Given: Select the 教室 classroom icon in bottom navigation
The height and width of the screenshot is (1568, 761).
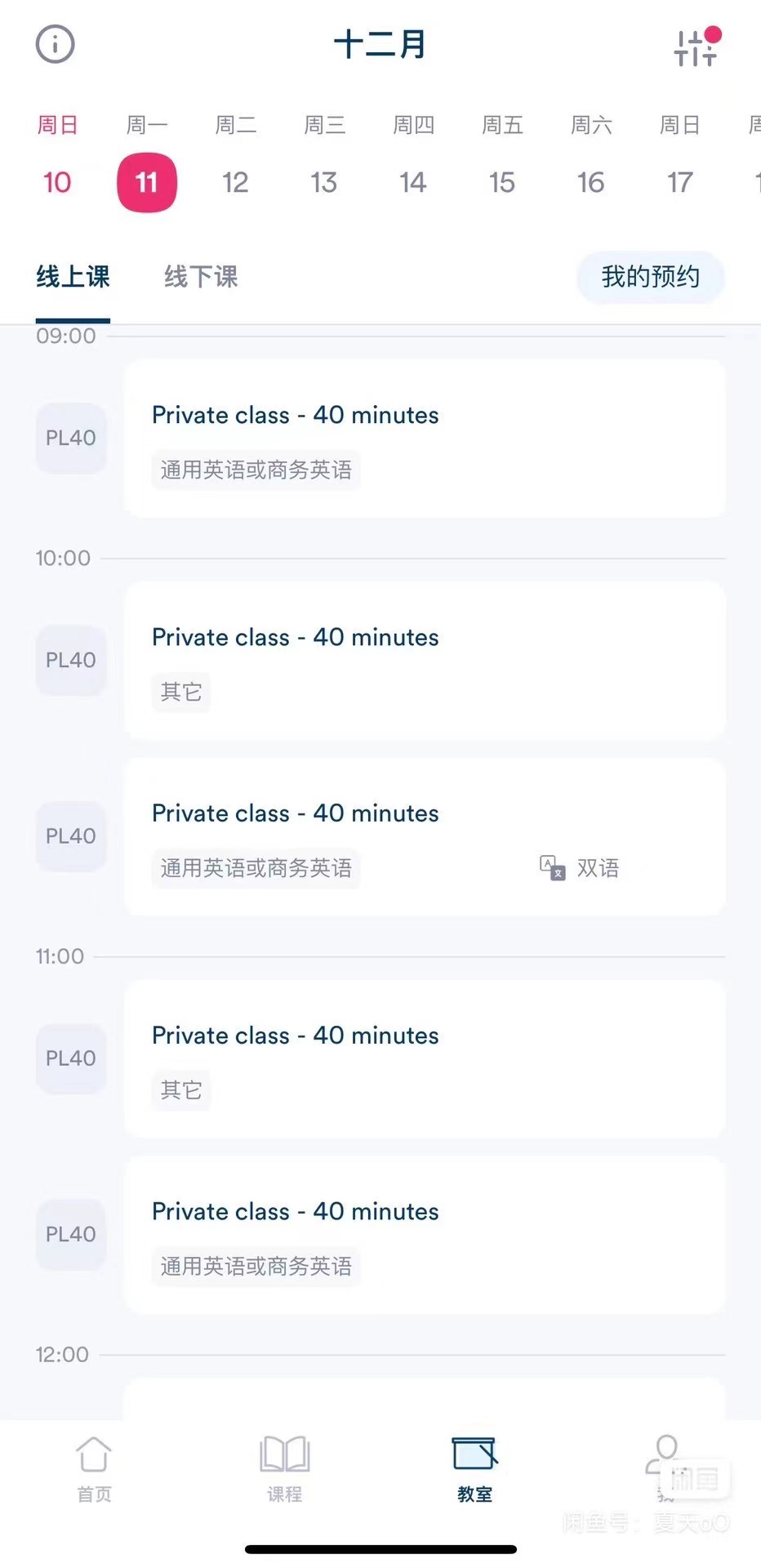Looking at the screenshot, I should 474,1466.
